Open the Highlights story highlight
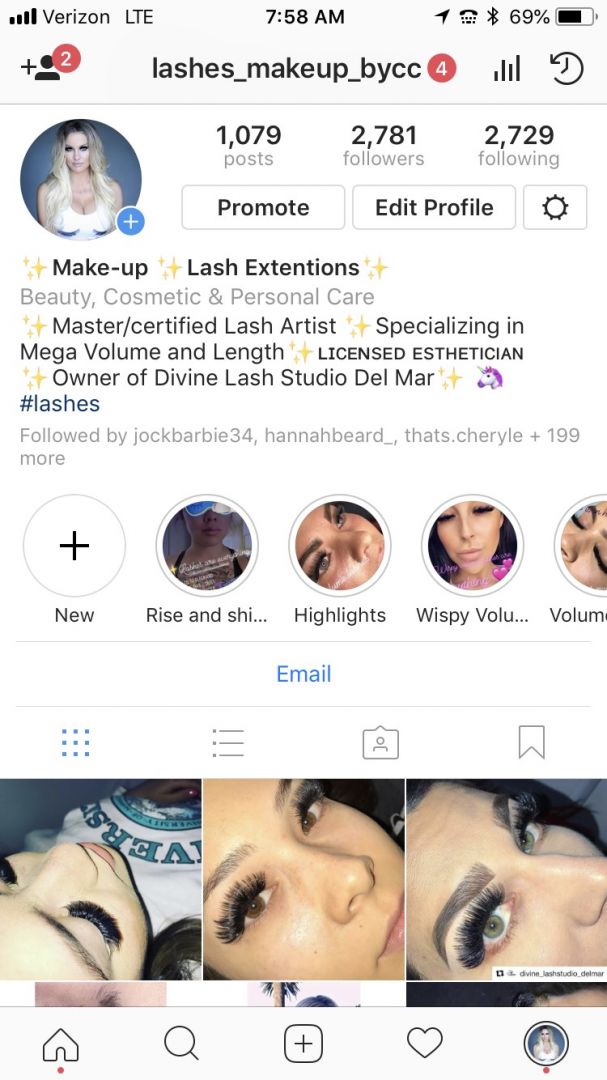 click(x=340, y=546)
